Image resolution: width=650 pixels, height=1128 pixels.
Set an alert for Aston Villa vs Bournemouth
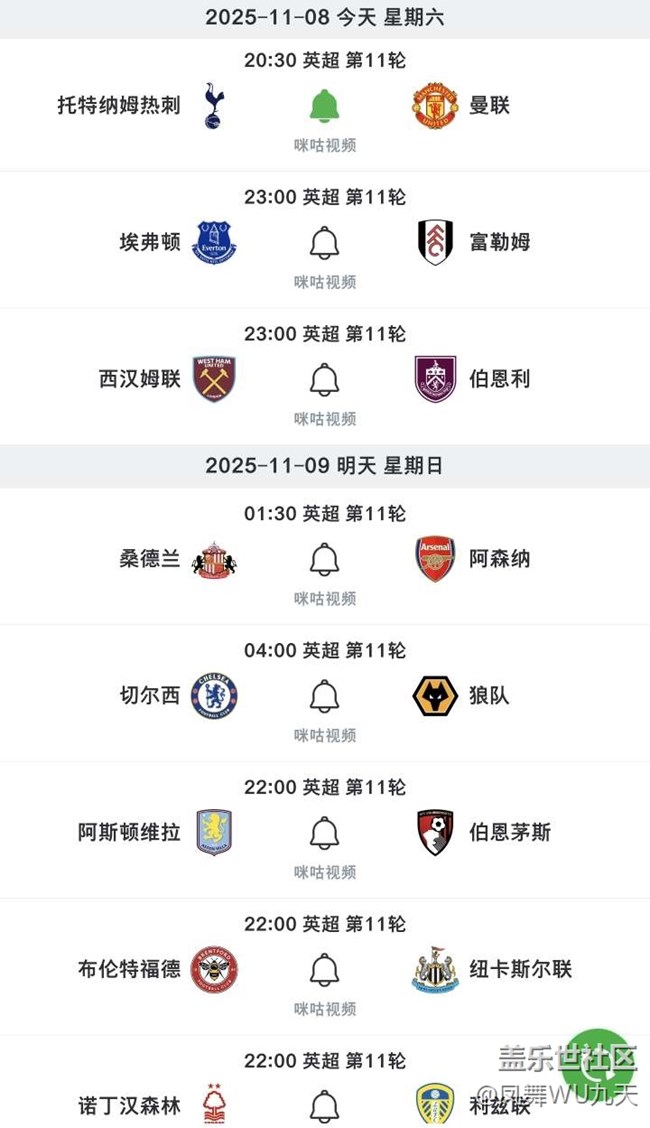[x=324, y=832]
